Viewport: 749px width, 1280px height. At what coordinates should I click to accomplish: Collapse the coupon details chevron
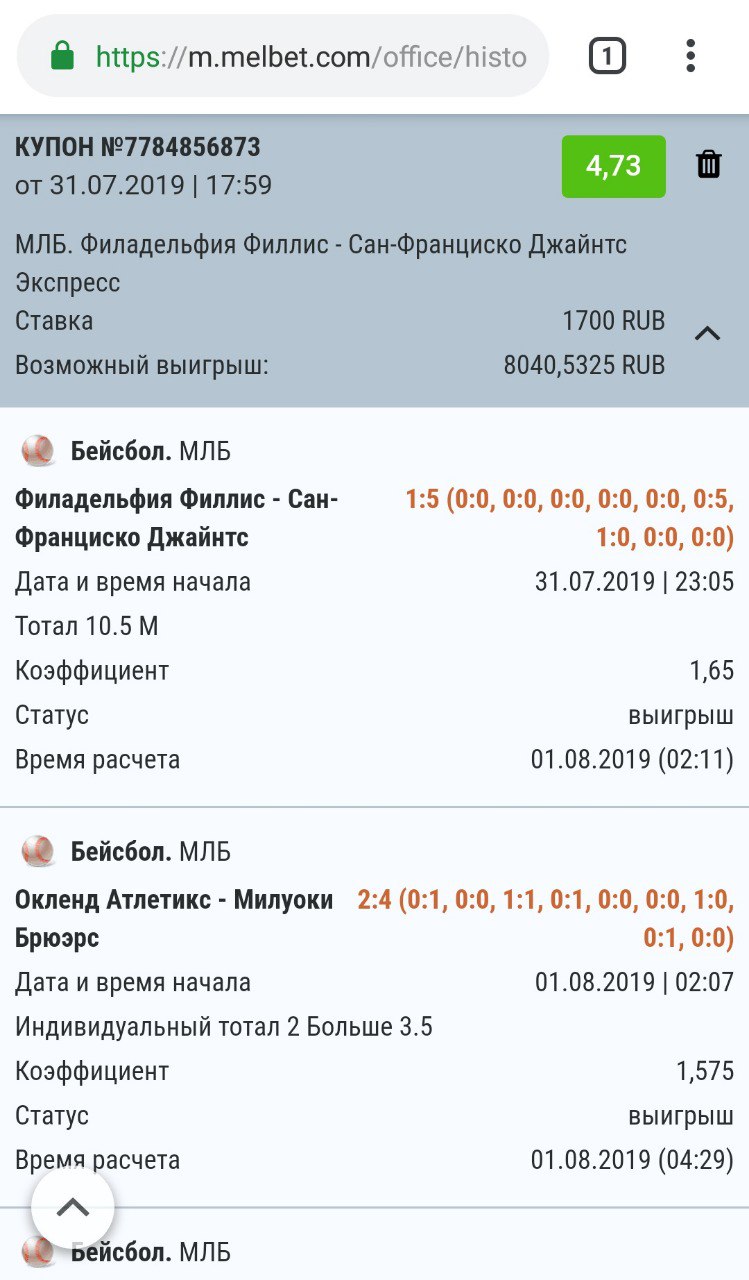pyautogui.click(x=708, y=334)
